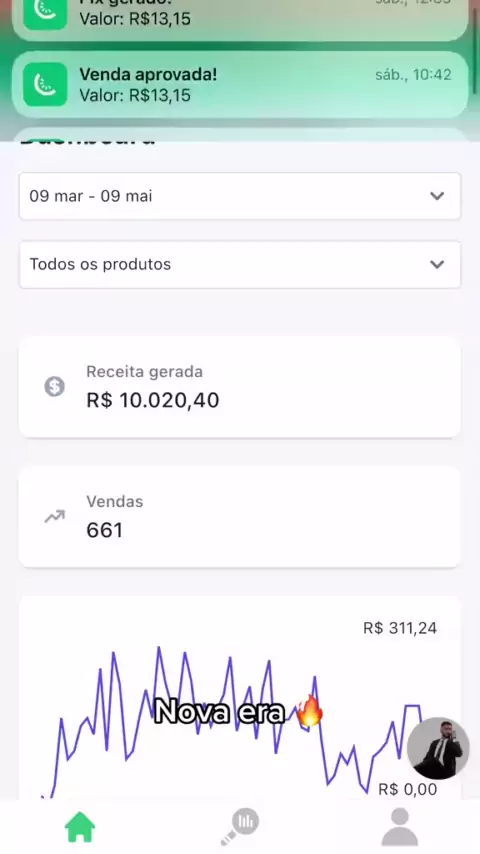480x854 pixels.
Task: Open the 09 mar - 09 mai date dropdown
Action: (x=240, y=196)
